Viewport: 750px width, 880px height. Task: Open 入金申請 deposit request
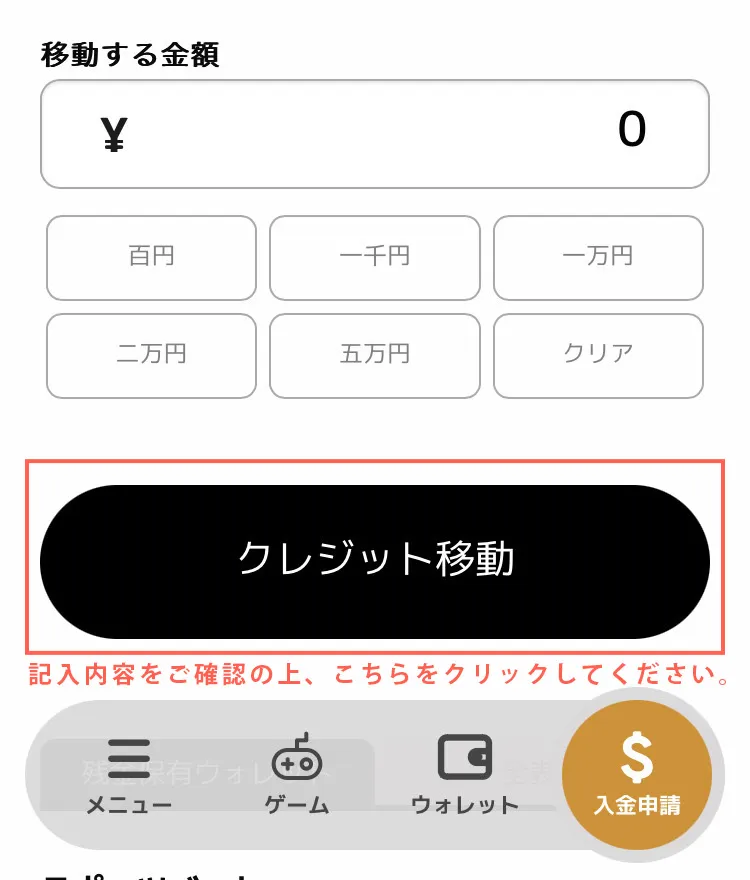[637, 774]
